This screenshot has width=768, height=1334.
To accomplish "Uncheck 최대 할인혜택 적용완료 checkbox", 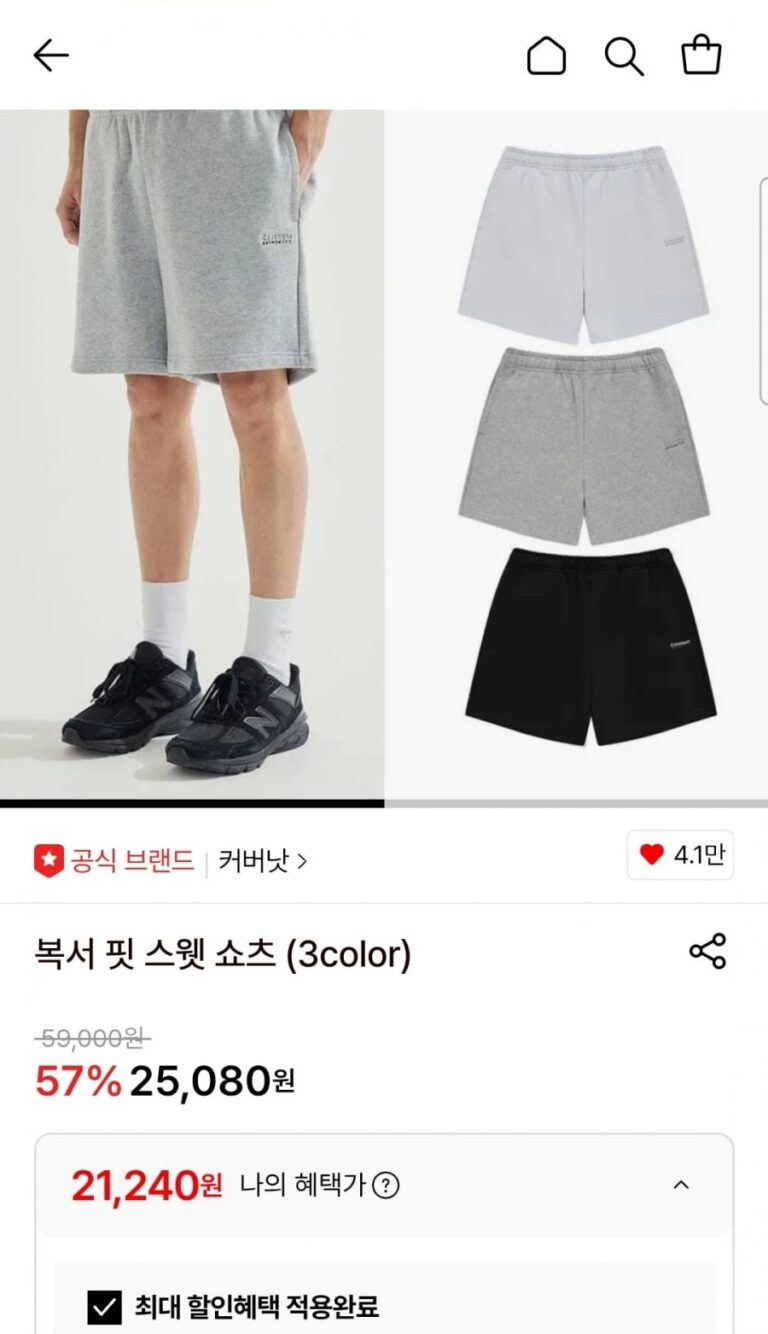I will pyautogui.click(x=104, y=1306).
